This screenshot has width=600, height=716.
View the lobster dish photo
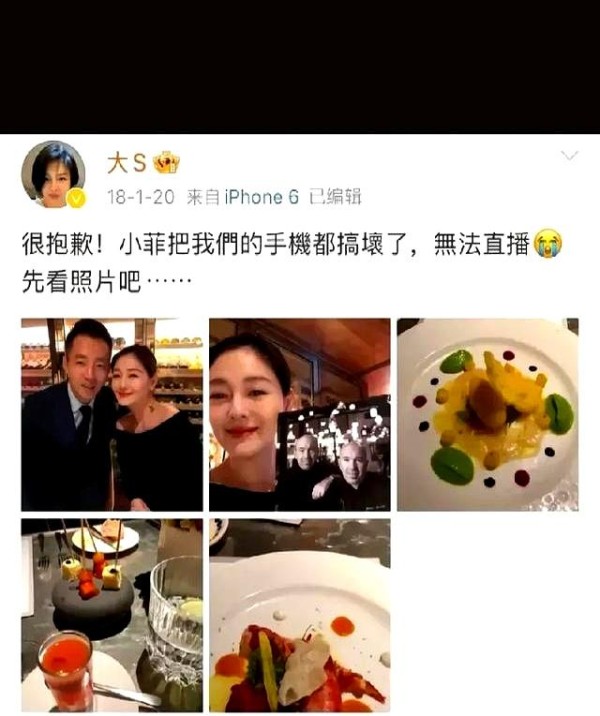[x=299, y=614]
